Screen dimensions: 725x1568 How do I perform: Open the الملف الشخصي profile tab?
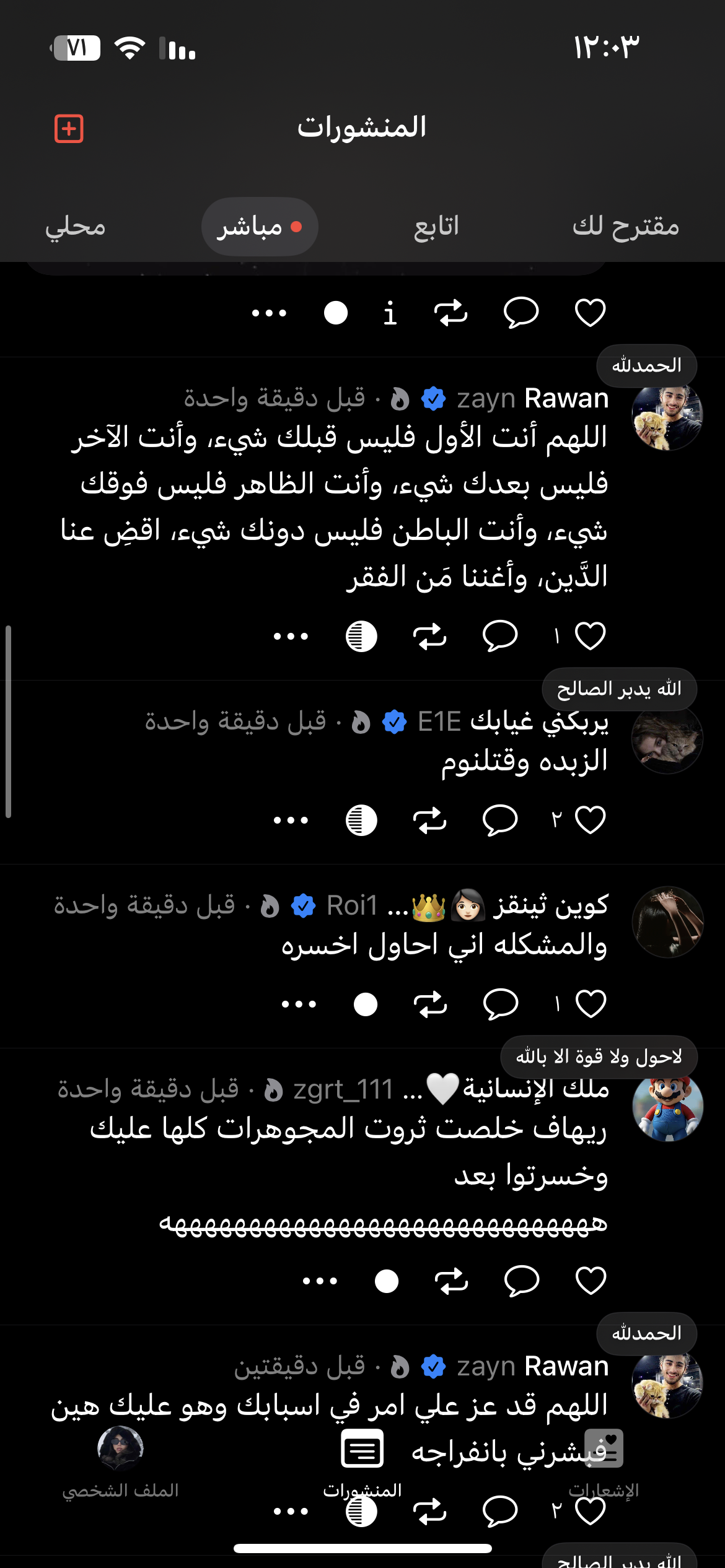(x=120, y=1463)
